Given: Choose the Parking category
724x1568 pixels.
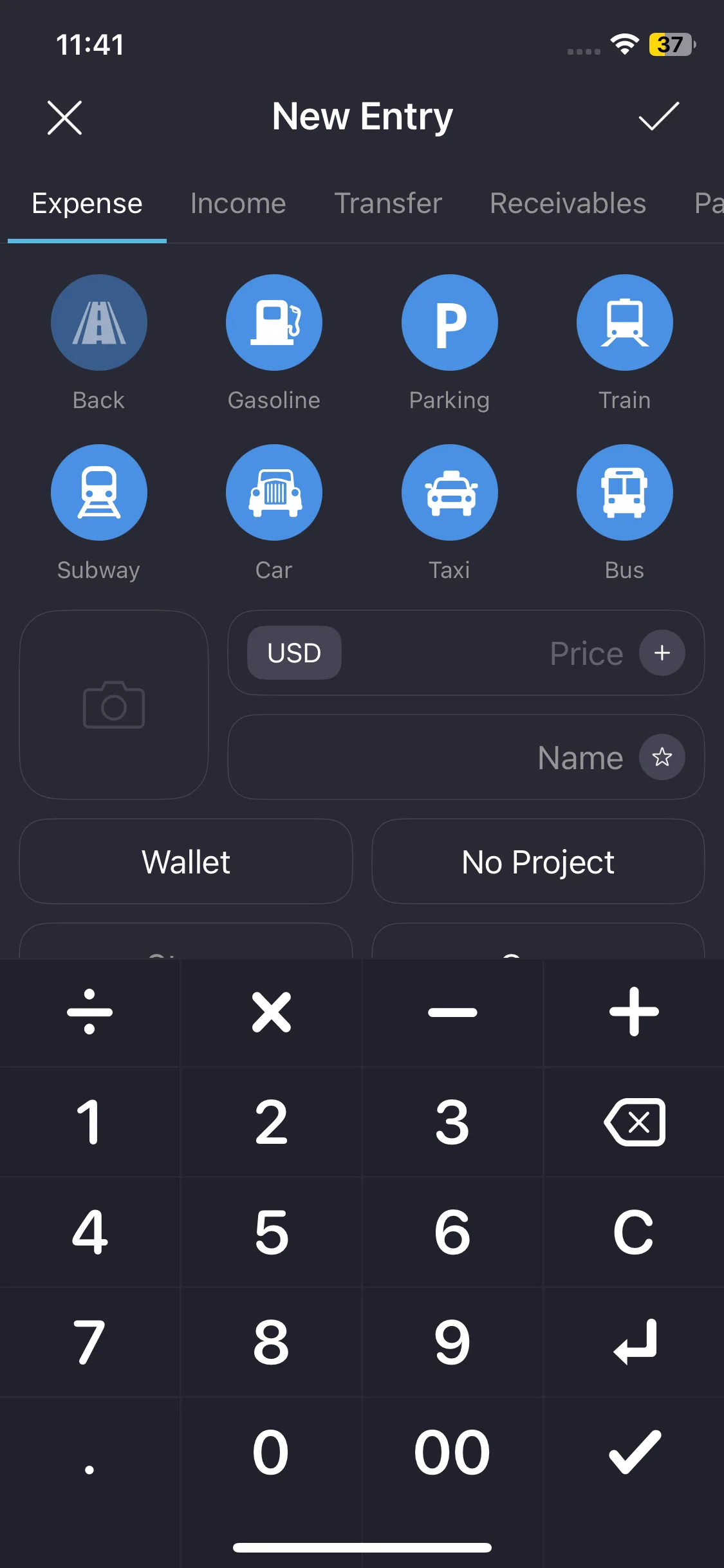Looking at the screenshot, I should tap(449, 323).
